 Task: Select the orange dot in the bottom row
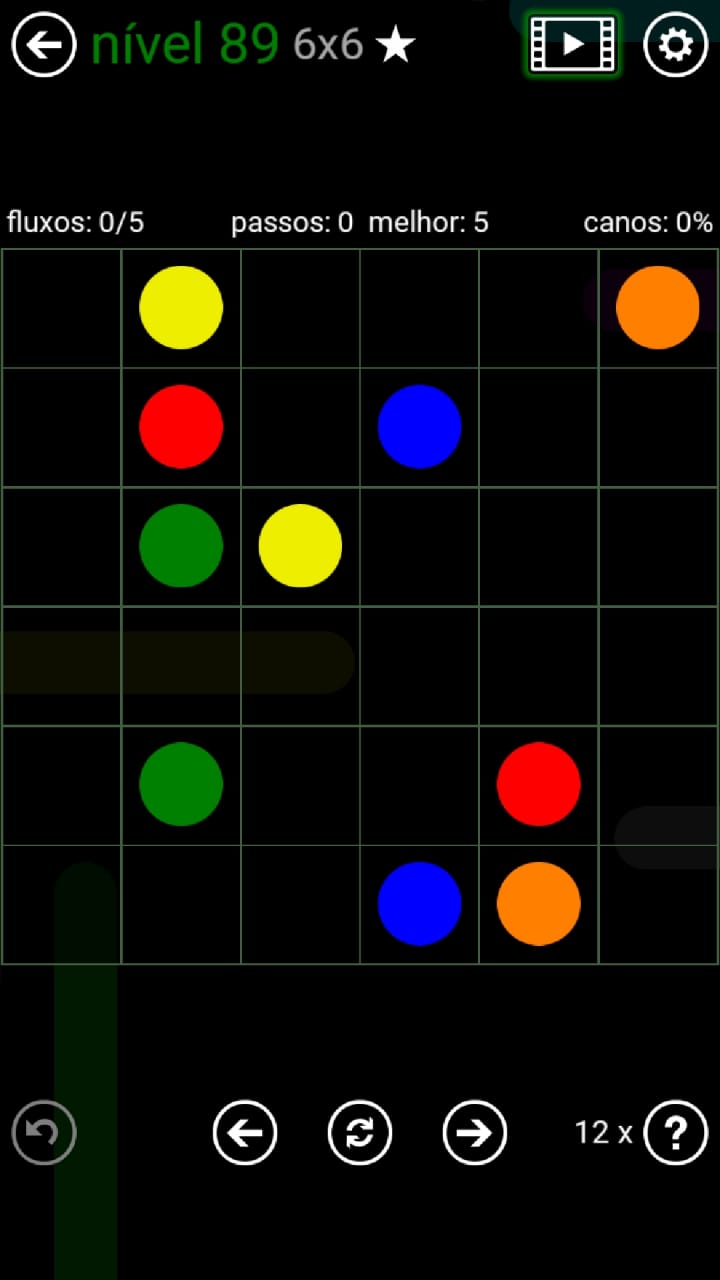[538, 903]
